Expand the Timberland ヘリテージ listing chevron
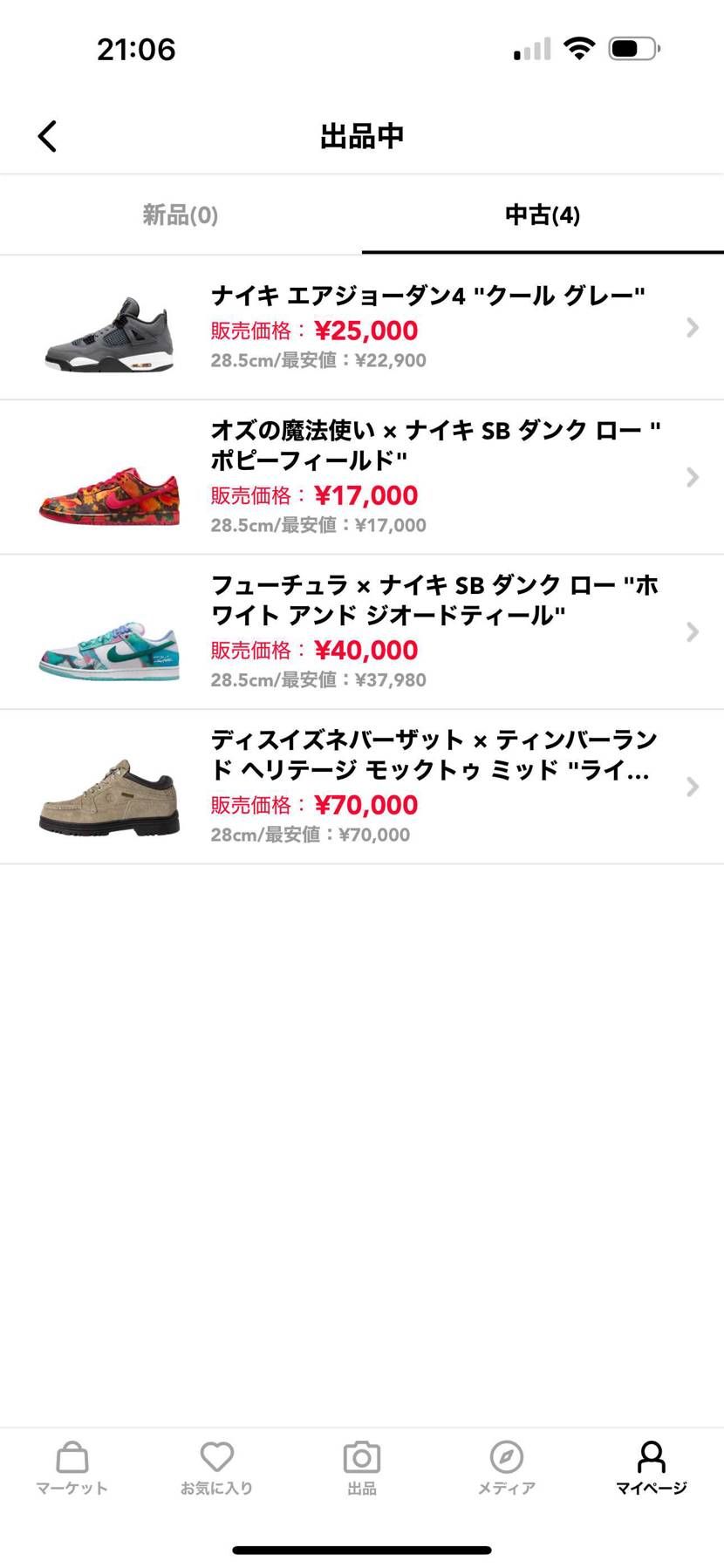 click(693, 787)
